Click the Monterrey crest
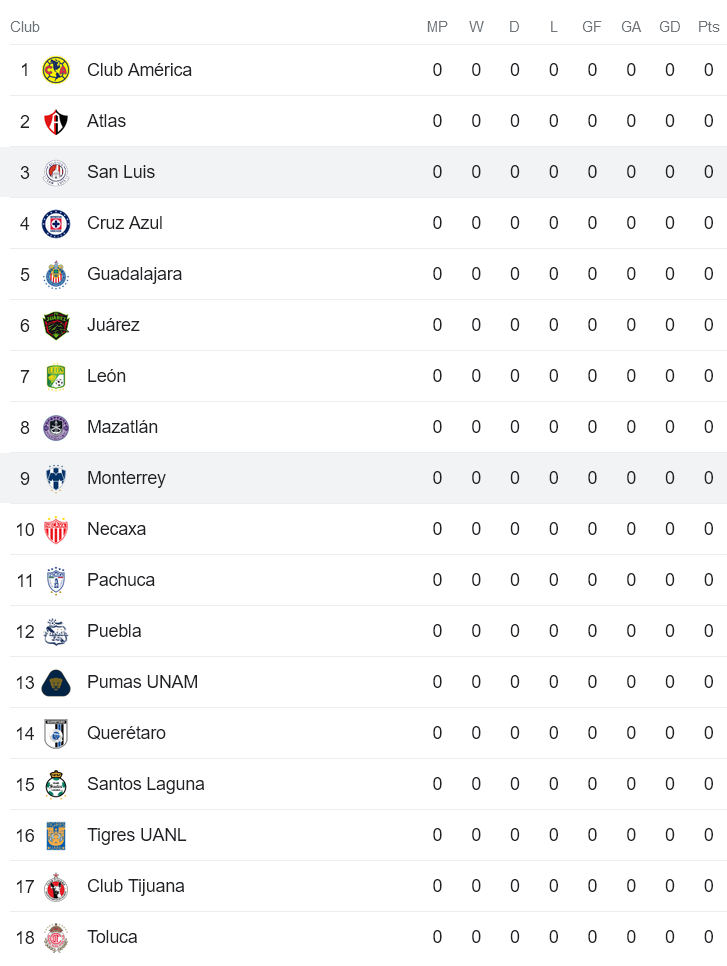Screen dimensions: 727x966 [57, 477]
